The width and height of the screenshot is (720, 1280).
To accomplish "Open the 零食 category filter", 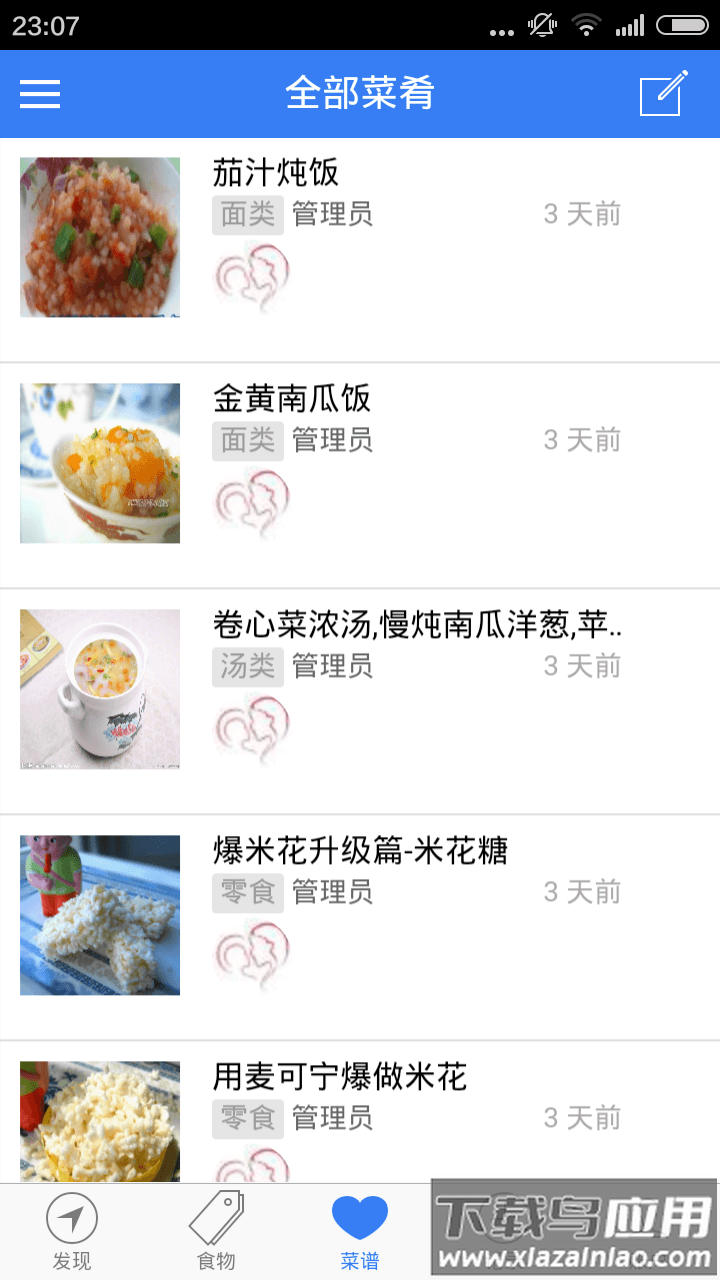I will [x=246, y=892].
